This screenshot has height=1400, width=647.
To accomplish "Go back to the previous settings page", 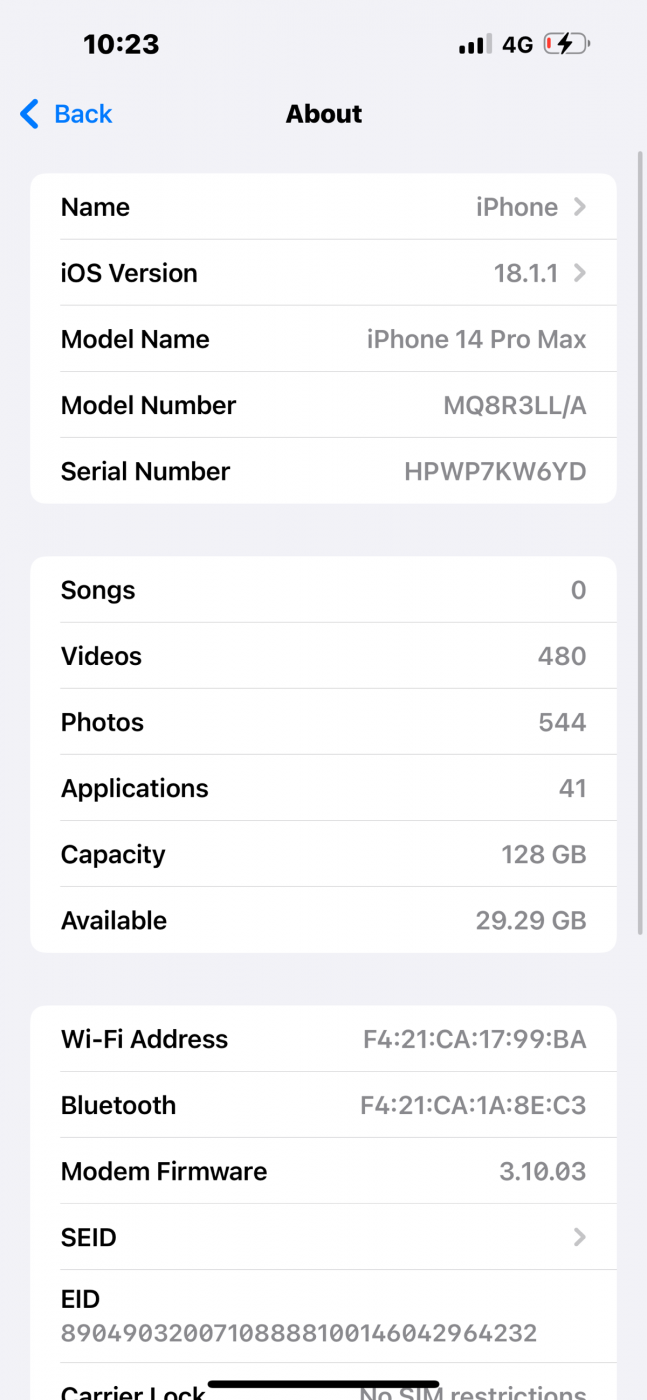I will pyautogui.click(x=66, y=114).
